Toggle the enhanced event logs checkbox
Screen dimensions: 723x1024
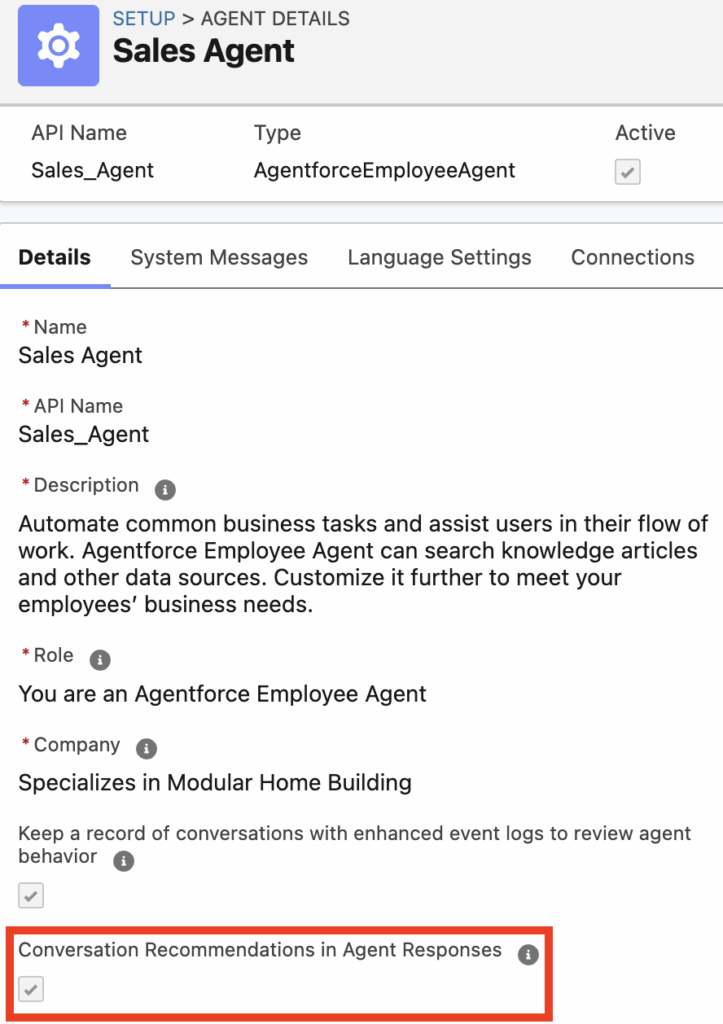[x=32, y=896]
